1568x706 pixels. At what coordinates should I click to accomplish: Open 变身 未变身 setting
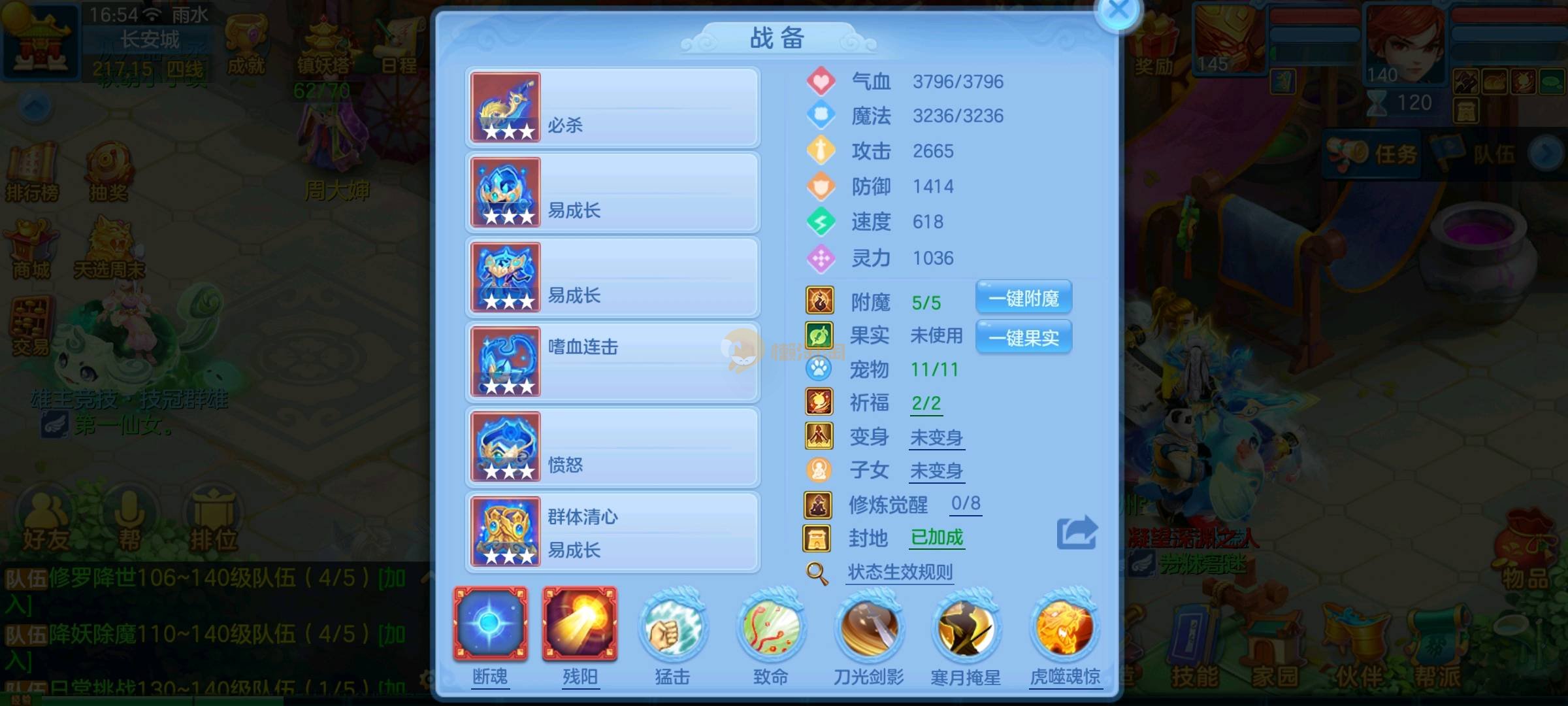click(x=936, y=437)
